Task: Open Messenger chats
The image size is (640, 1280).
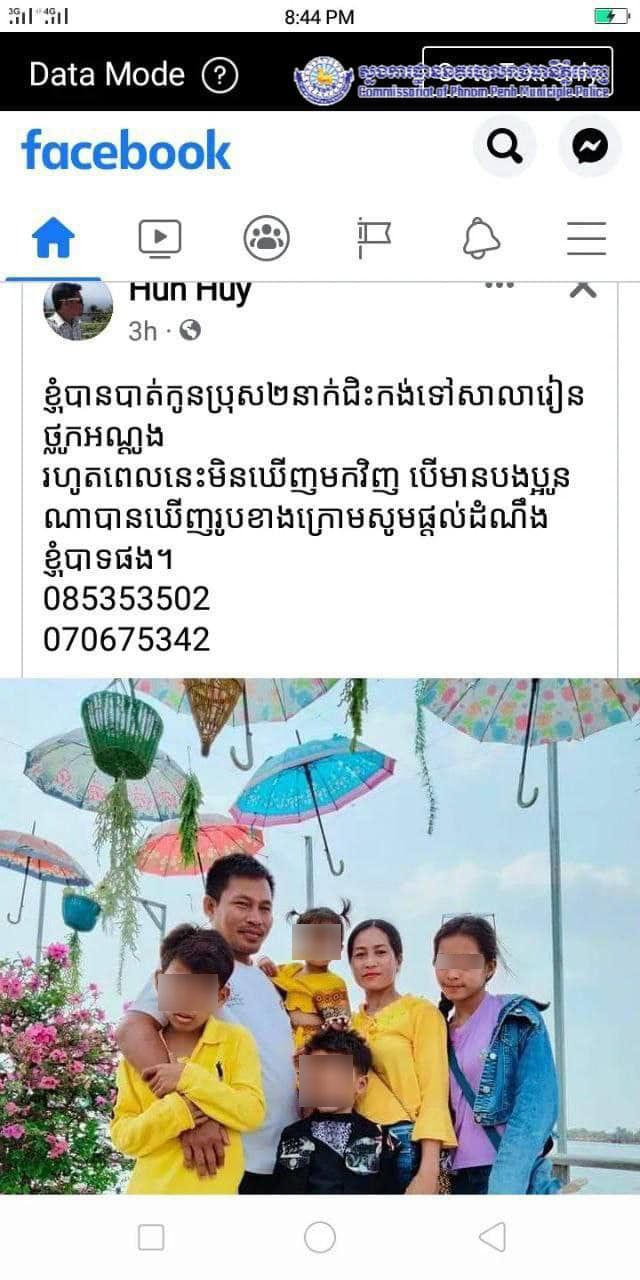Action: click(590, 147)
